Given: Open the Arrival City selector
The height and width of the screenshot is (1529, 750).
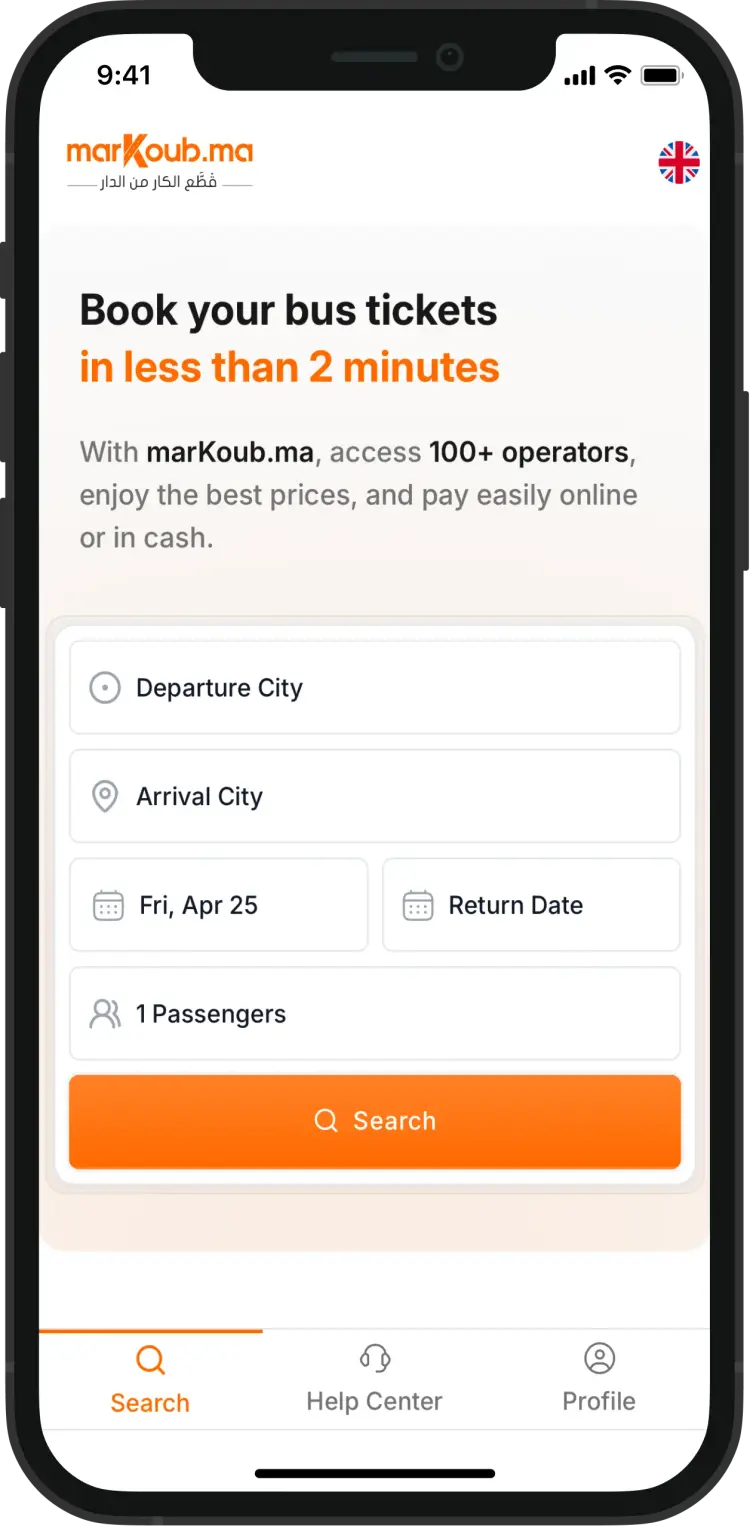Looking at the screenshot, I should pos(374,796).
